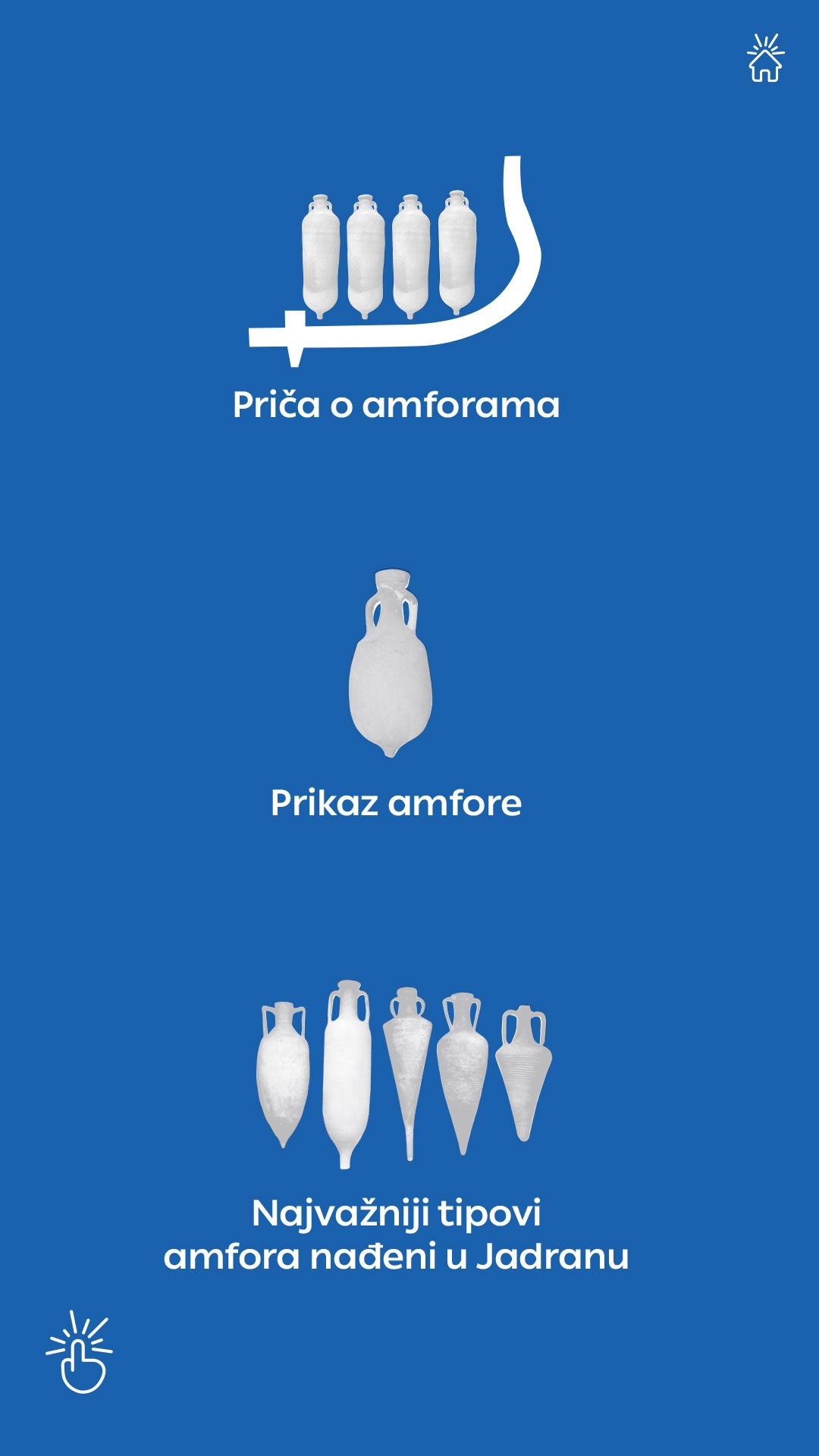Go to the home screen
This screenshot has height=1456, width=819.
(765, 59)
